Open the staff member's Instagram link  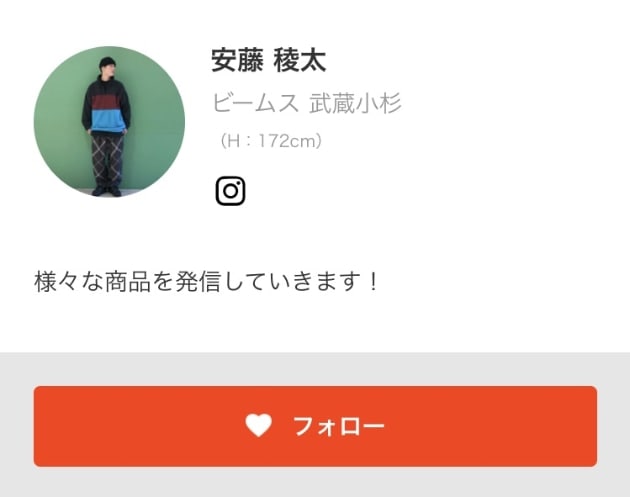click(230, 190)
